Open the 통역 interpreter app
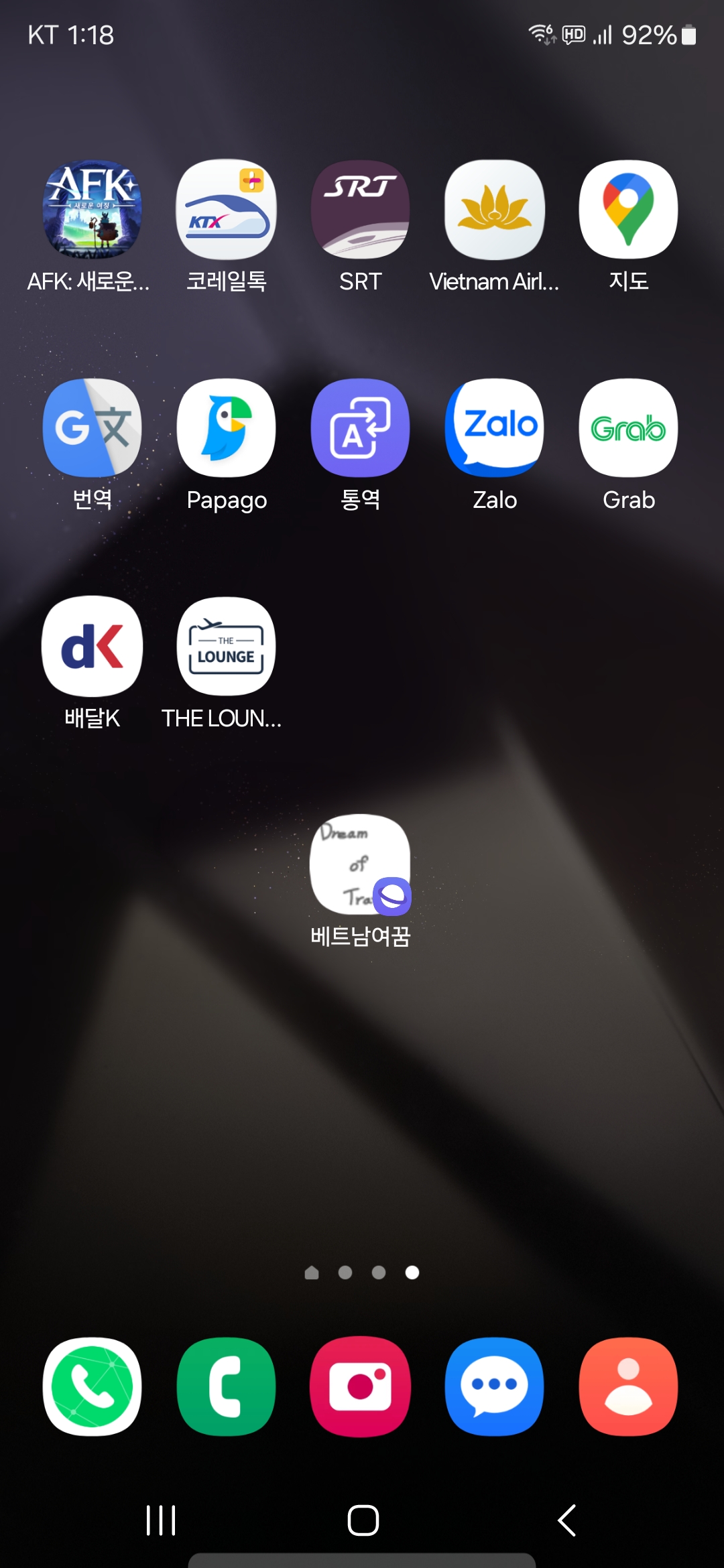Screen dimensions: 724x1568 point(361,428)
